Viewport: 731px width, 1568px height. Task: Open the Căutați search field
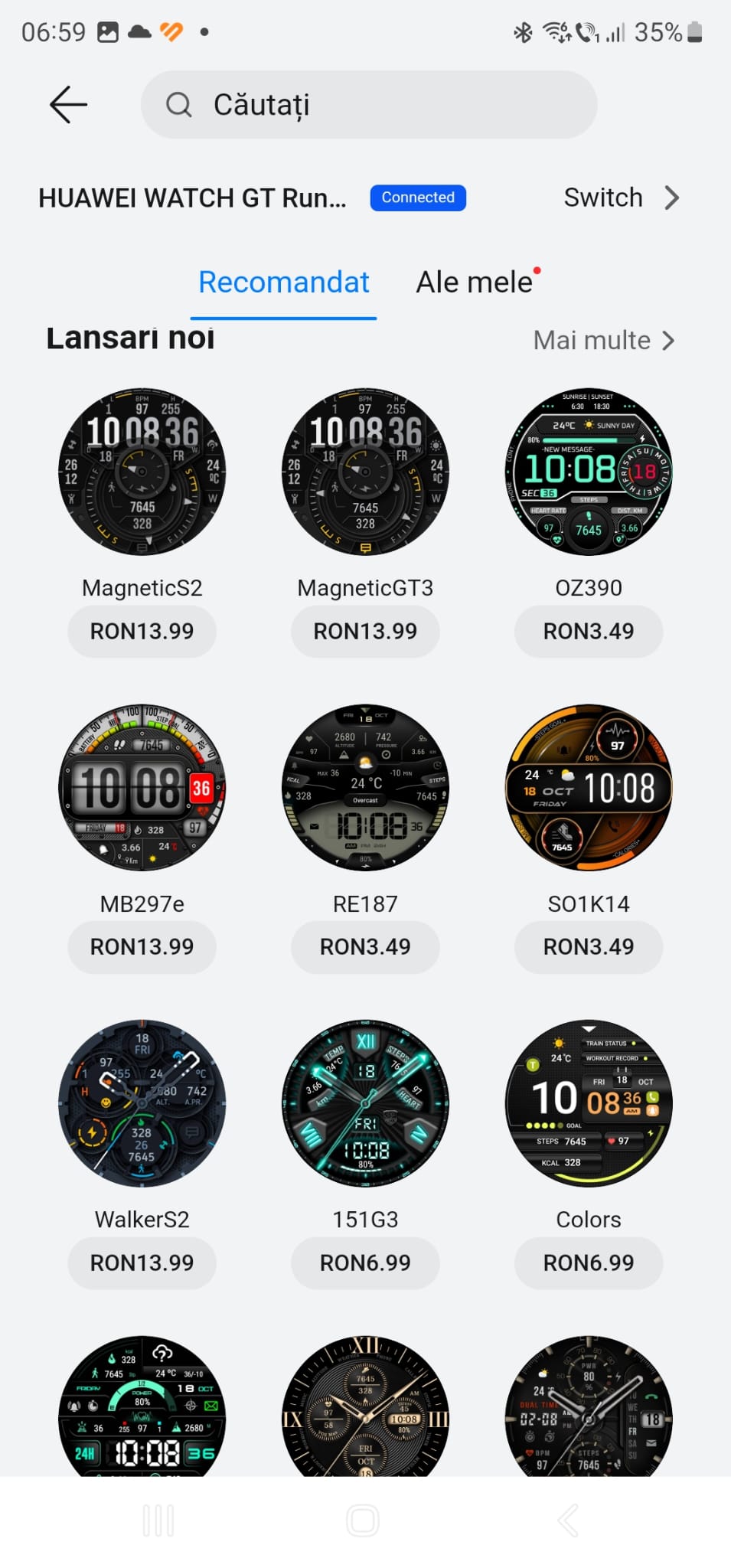tap(368, 105)
